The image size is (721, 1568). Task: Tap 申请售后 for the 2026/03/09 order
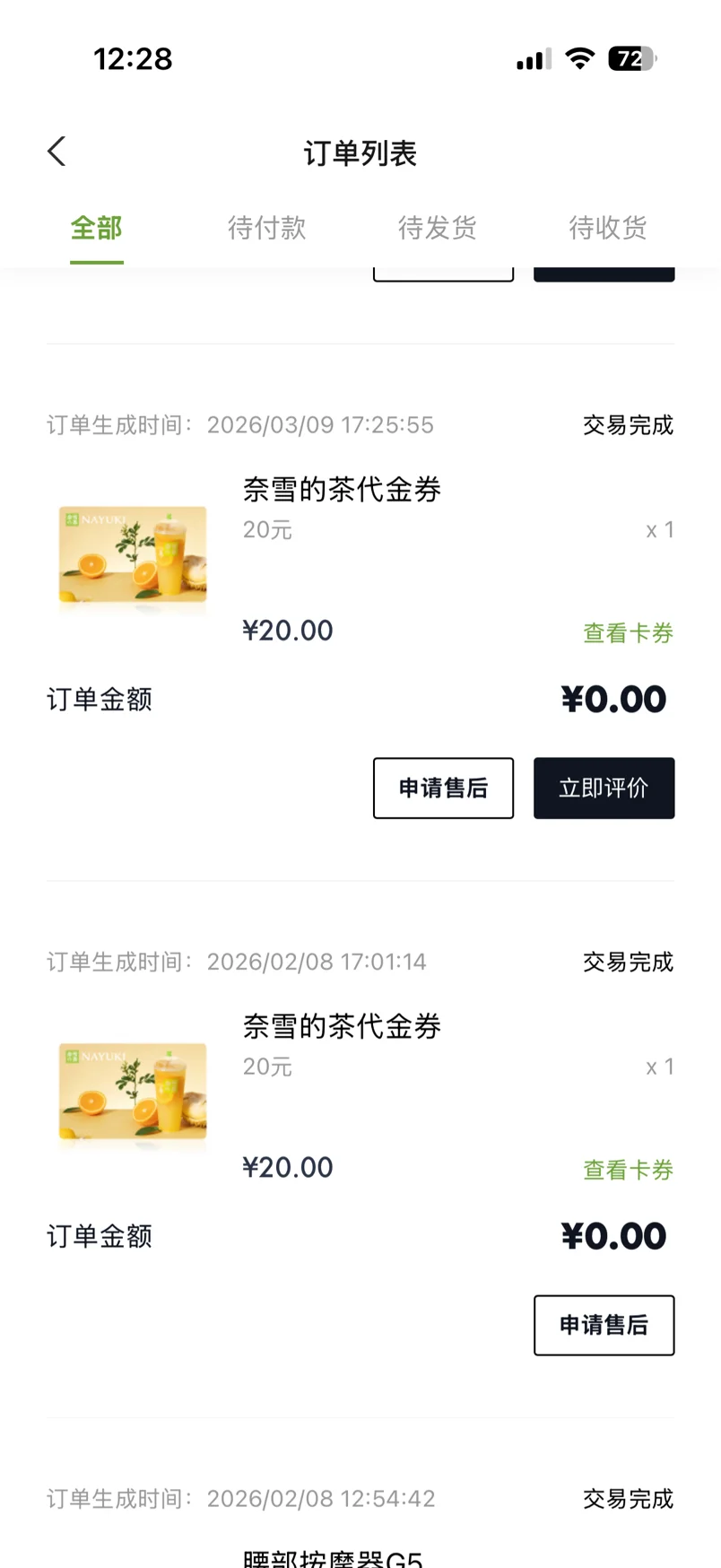(x=443, y=788)
